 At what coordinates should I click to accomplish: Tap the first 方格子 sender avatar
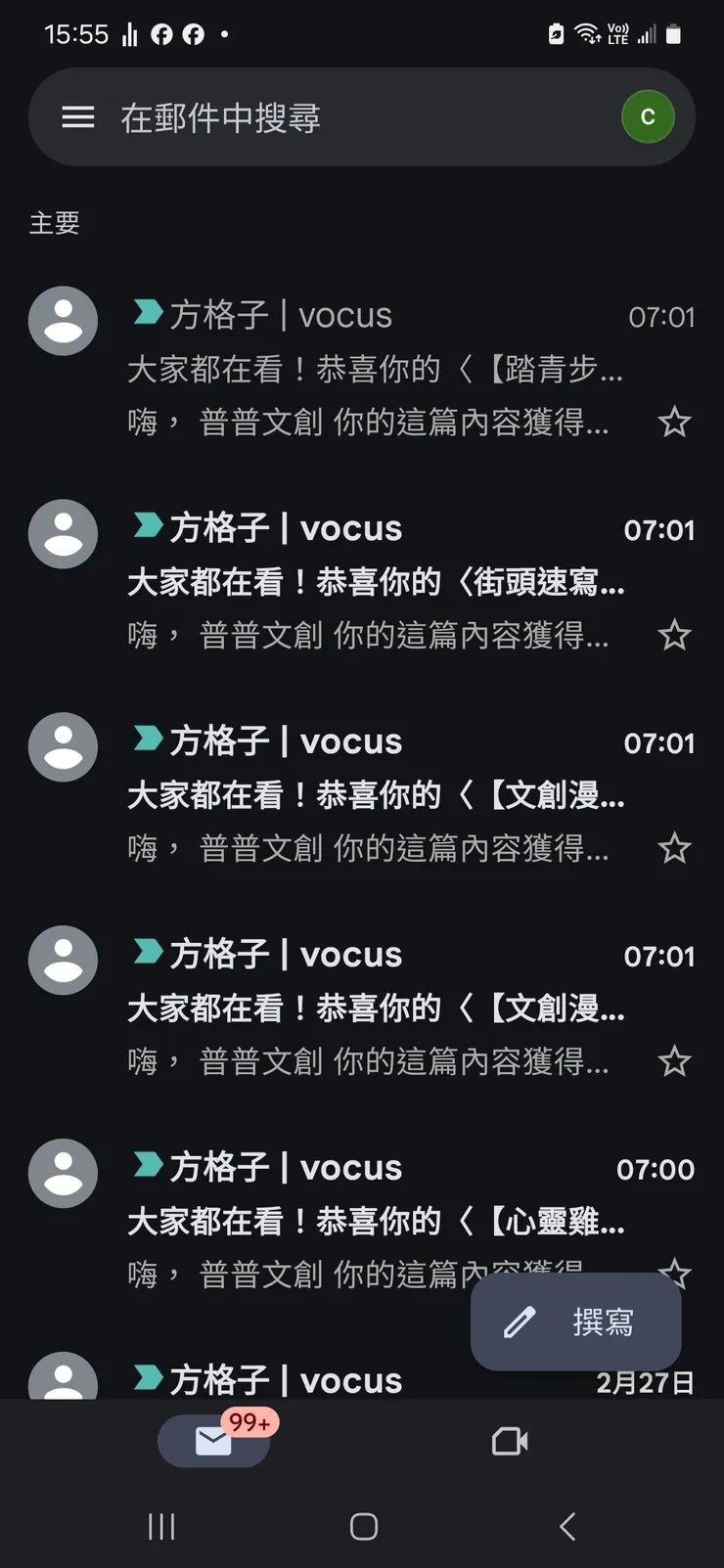click(x=63, y=320)
